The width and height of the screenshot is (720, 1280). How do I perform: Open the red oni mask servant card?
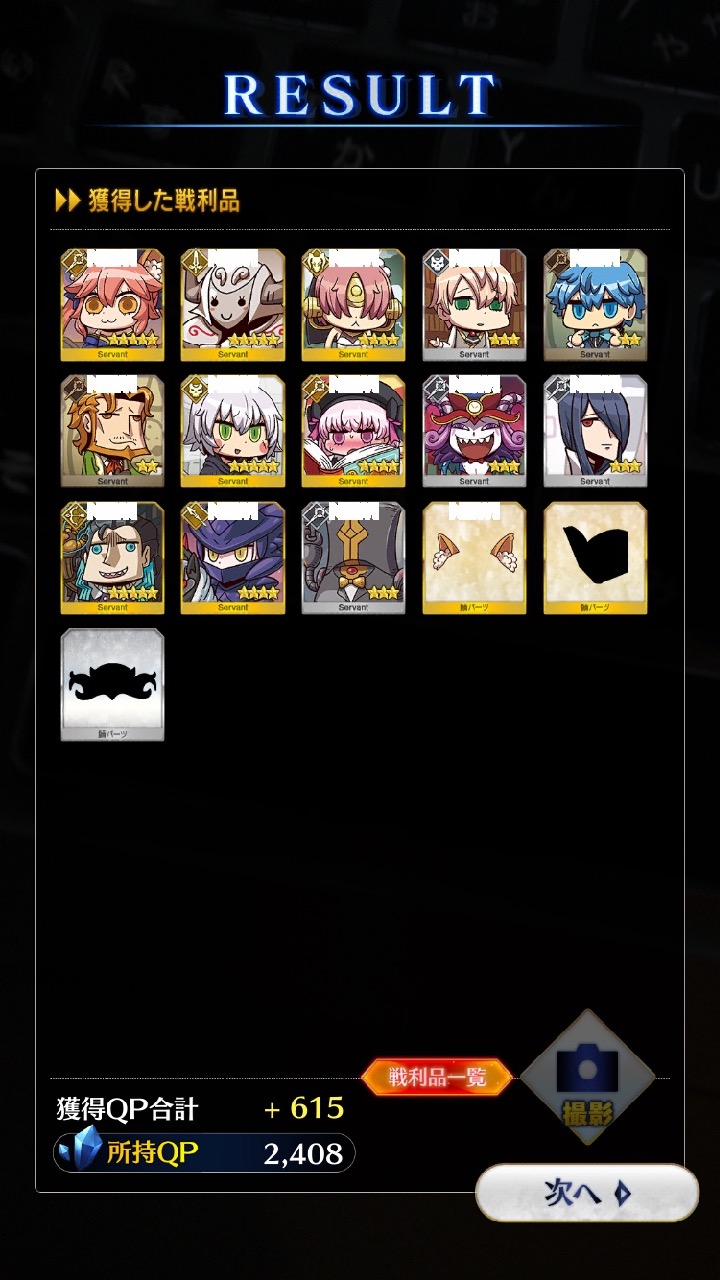474,431
